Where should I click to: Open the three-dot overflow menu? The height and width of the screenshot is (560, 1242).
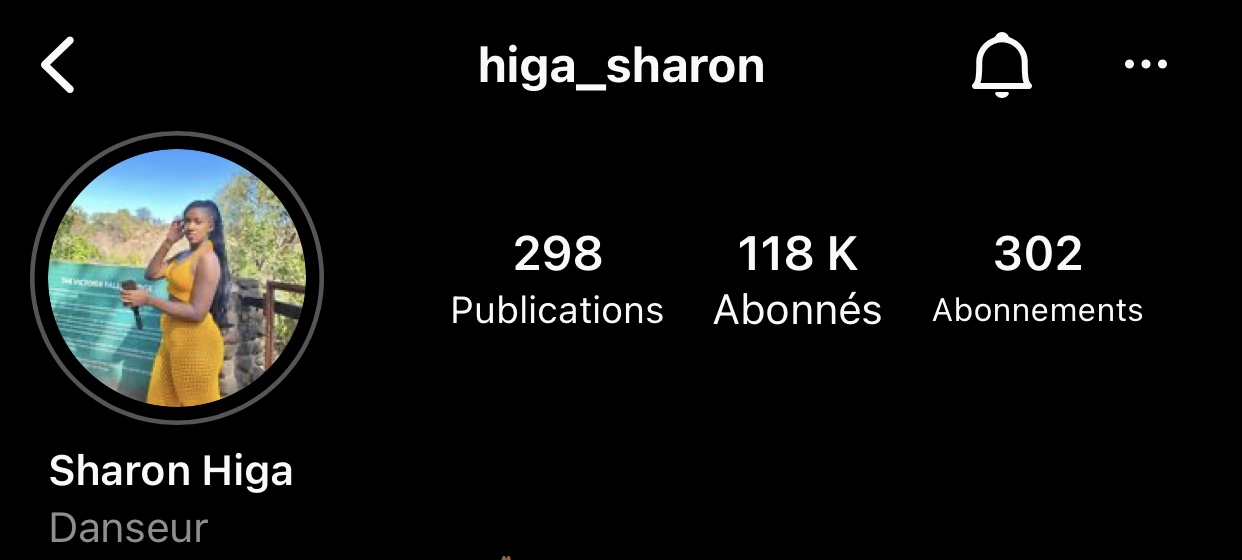[x=1146, y=65]
